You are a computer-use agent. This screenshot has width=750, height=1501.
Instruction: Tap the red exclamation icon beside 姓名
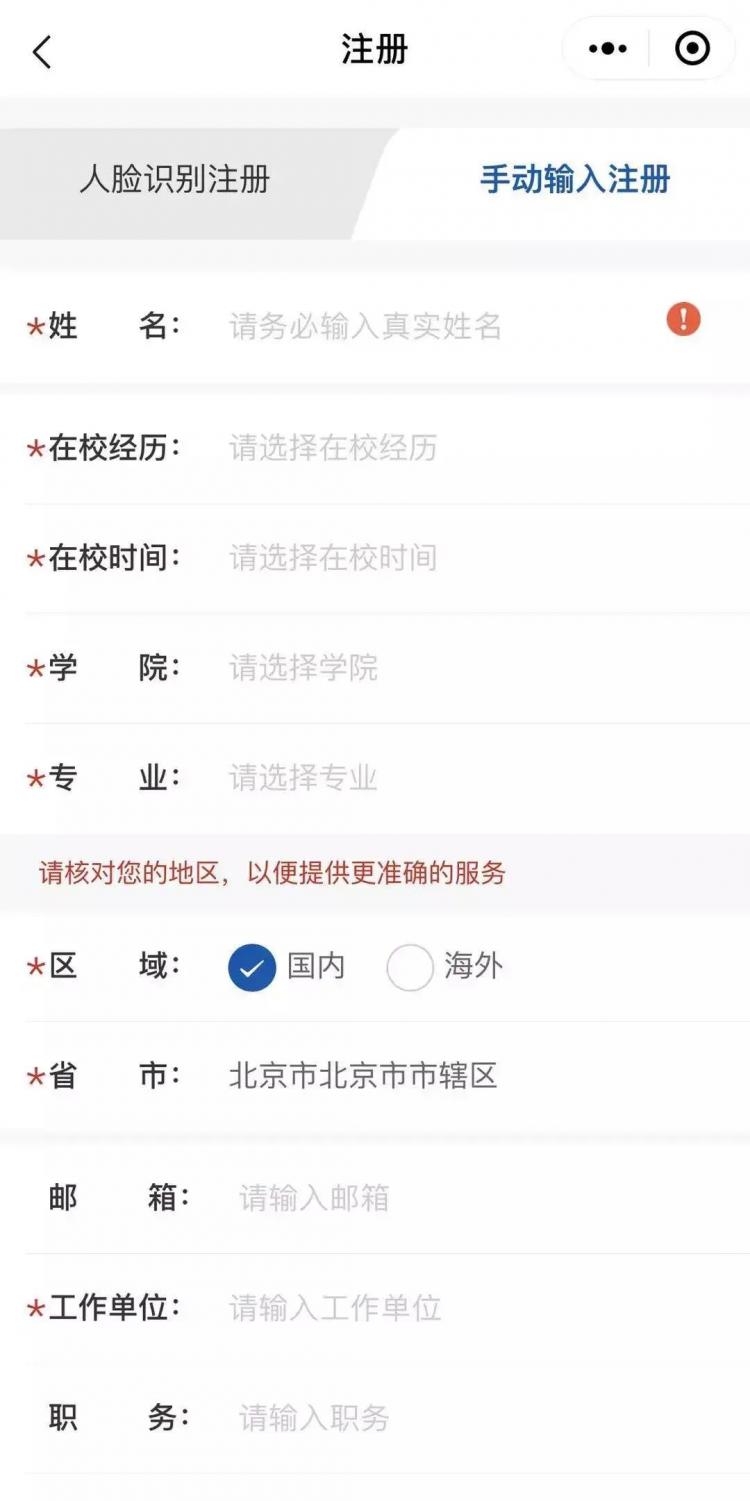[683, 320]
